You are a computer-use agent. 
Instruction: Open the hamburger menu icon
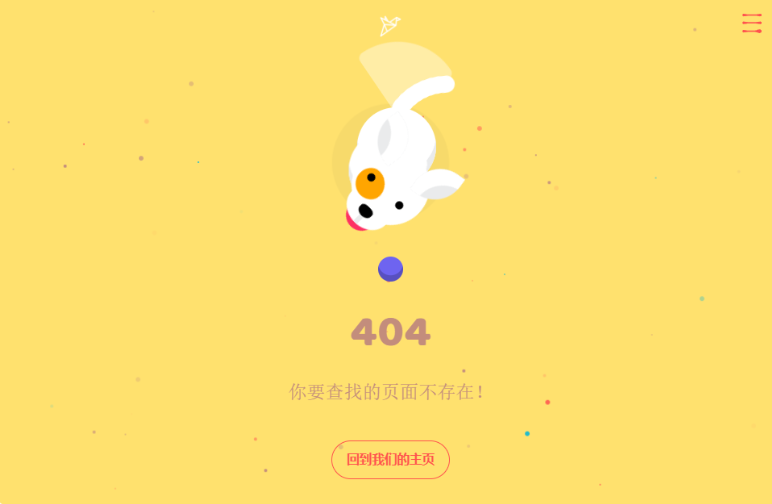click(751, 23)
